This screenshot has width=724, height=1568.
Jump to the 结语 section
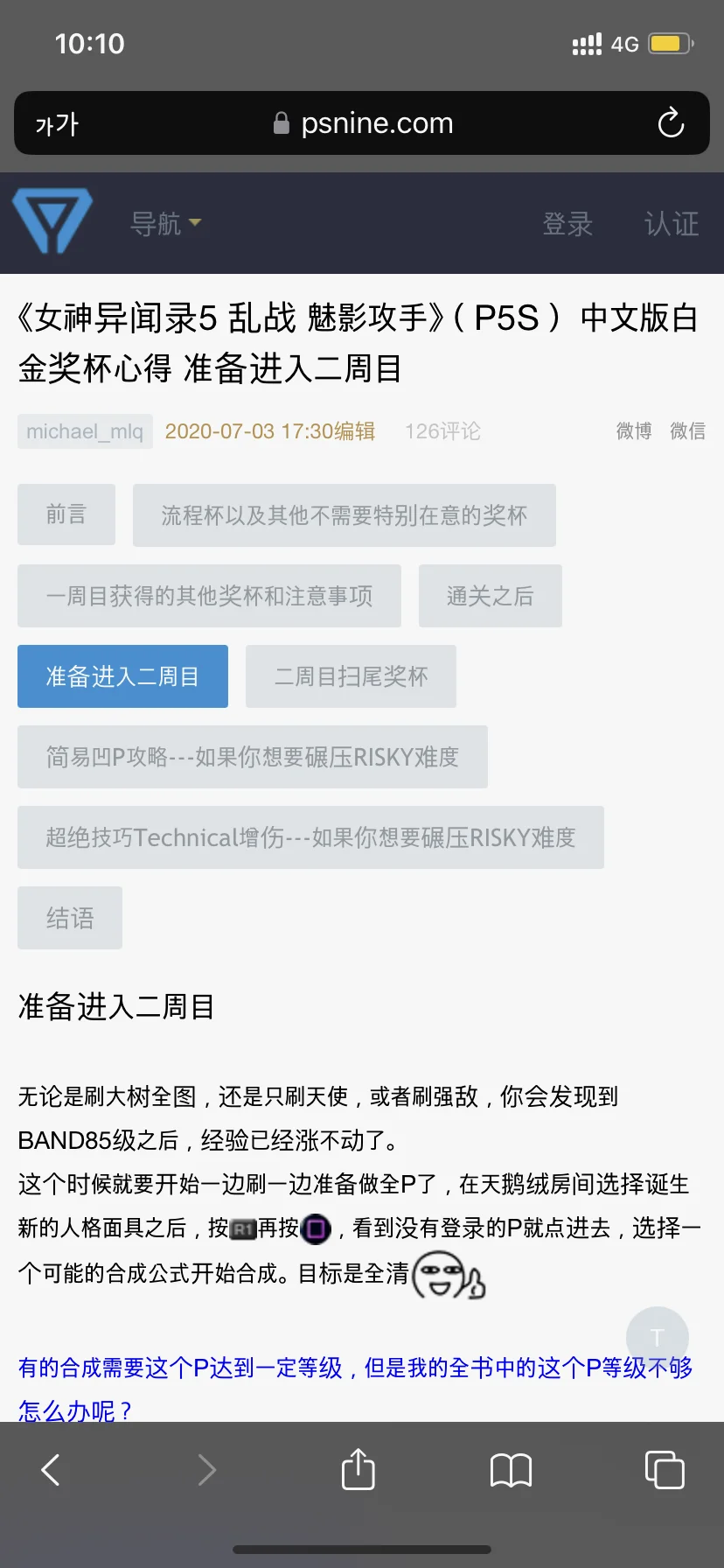tap(70, 918)
